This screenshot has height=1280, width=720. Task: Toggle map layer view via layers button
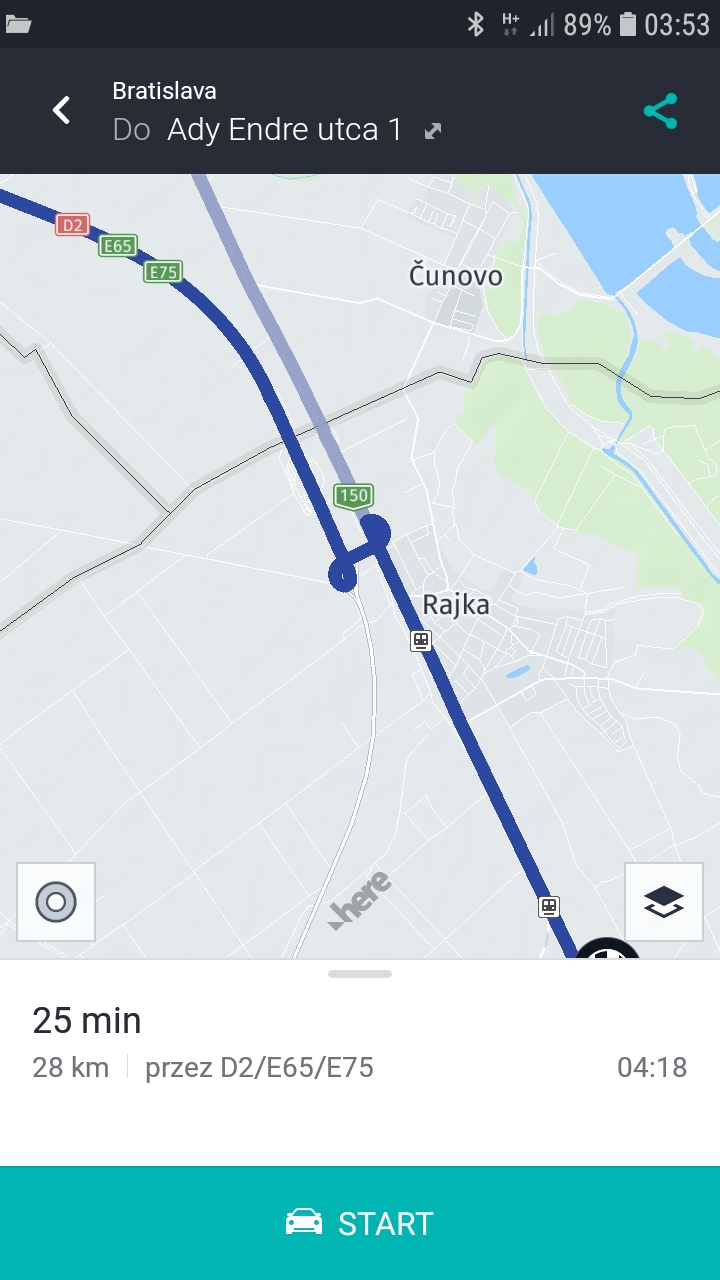[x=663, y=902]
